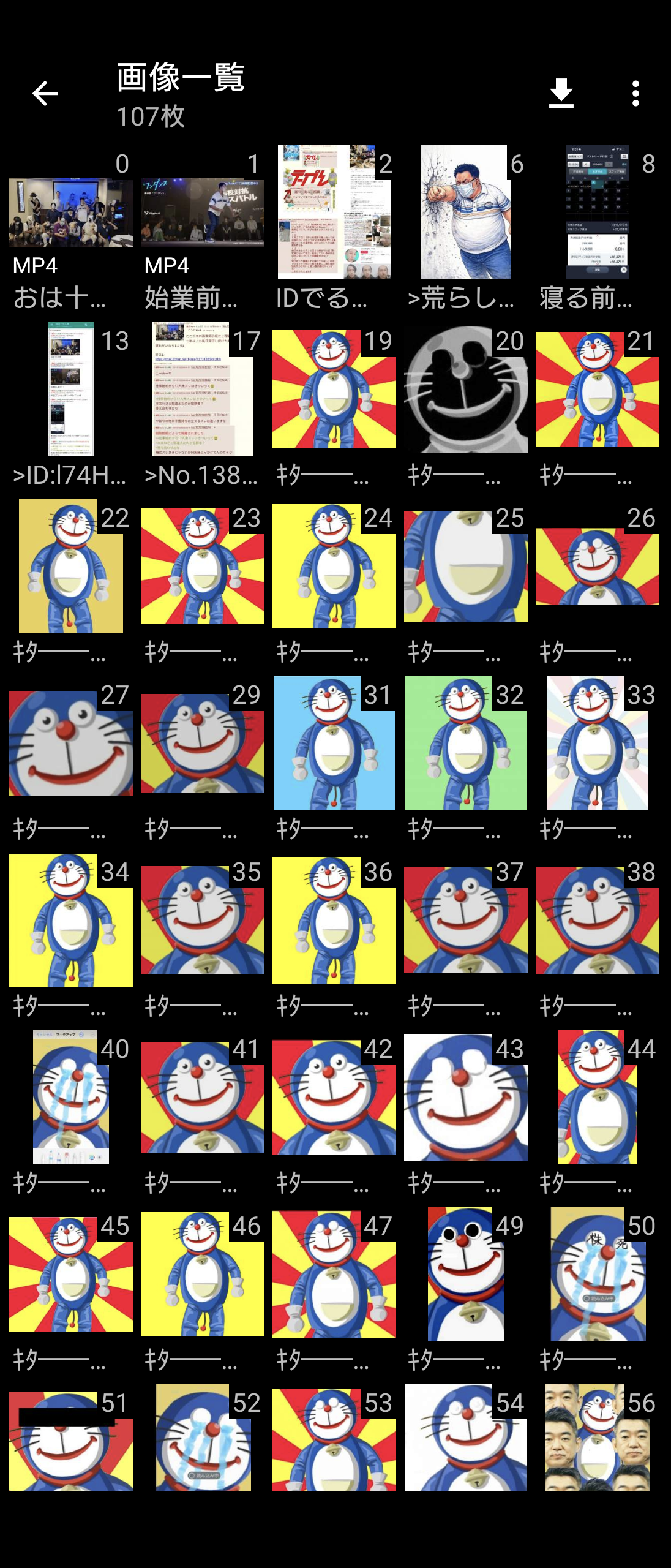Select image number 8
Image resolution: width=671 pixels, height=1568 pixels.
tap(597, 213)
